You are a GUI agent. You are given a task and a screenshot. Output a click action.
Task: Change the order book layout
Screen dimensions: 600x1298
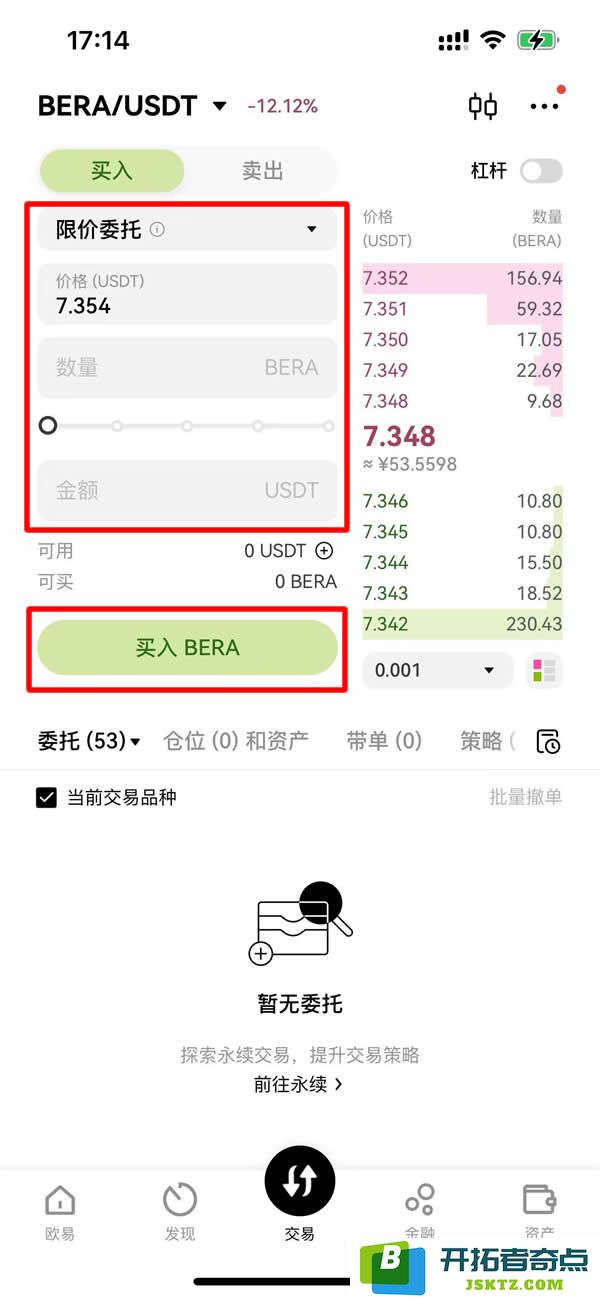544,670
